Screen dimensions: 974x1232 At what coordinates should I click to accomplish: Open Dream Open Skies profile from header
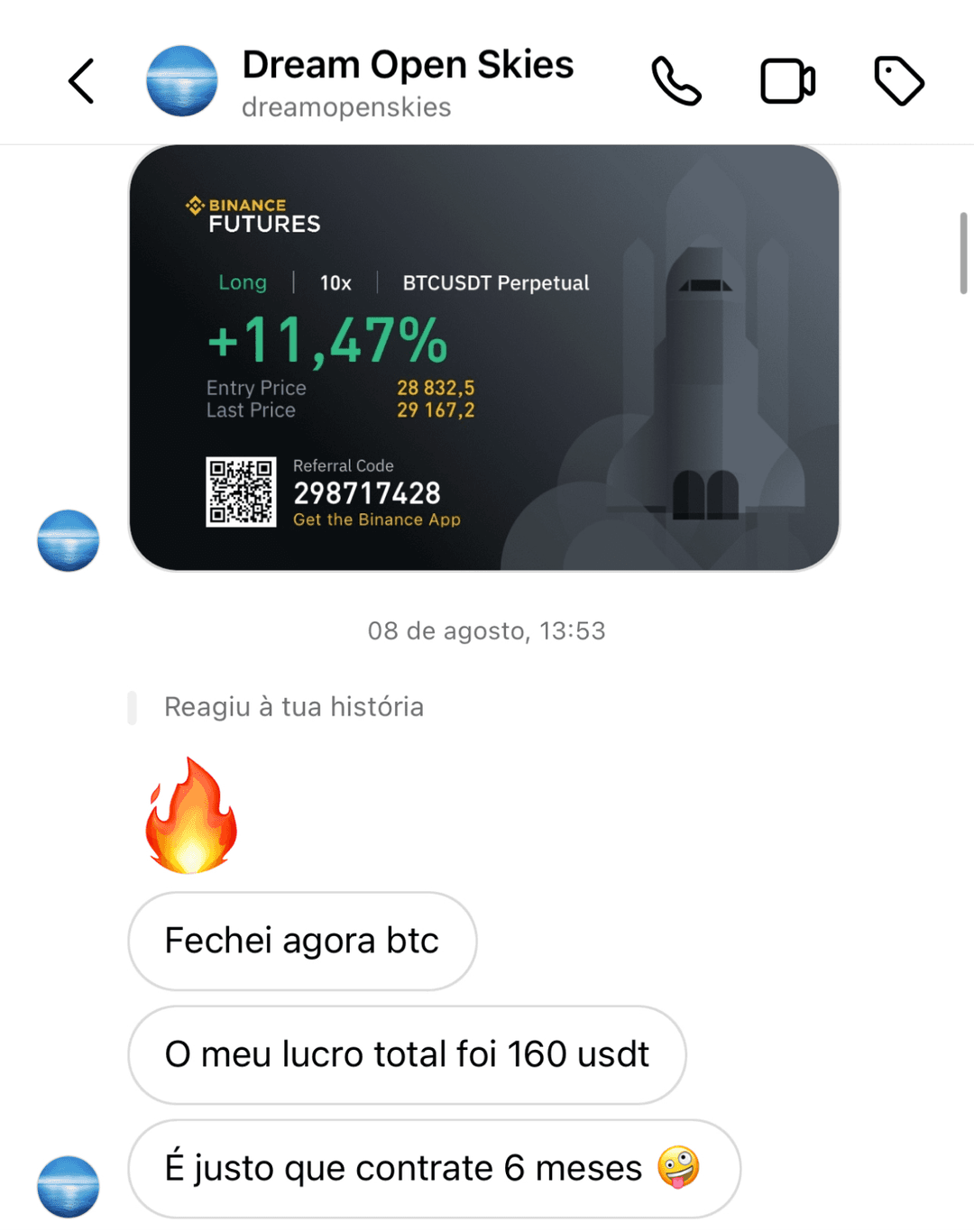[407, 83]
